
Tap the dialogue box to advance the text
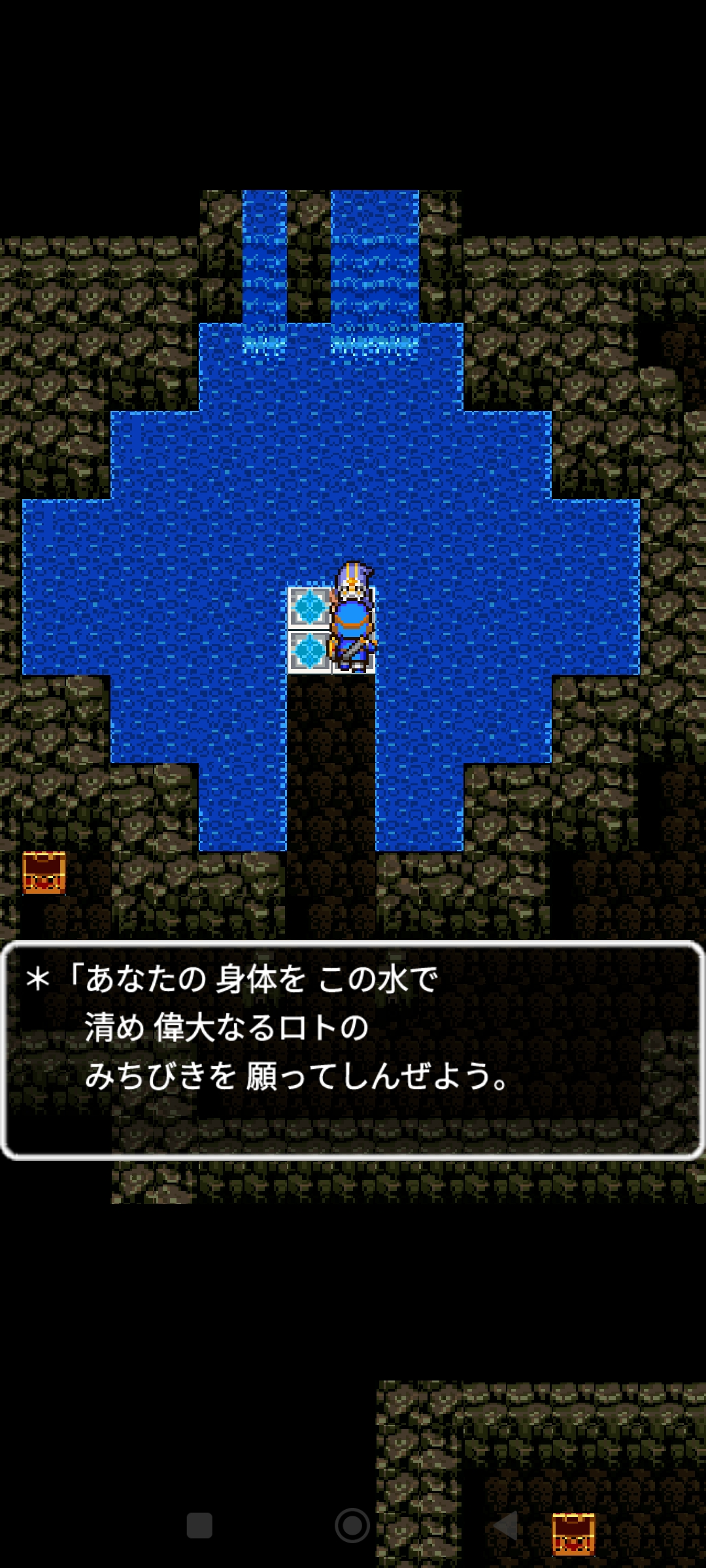point(353,1051)
